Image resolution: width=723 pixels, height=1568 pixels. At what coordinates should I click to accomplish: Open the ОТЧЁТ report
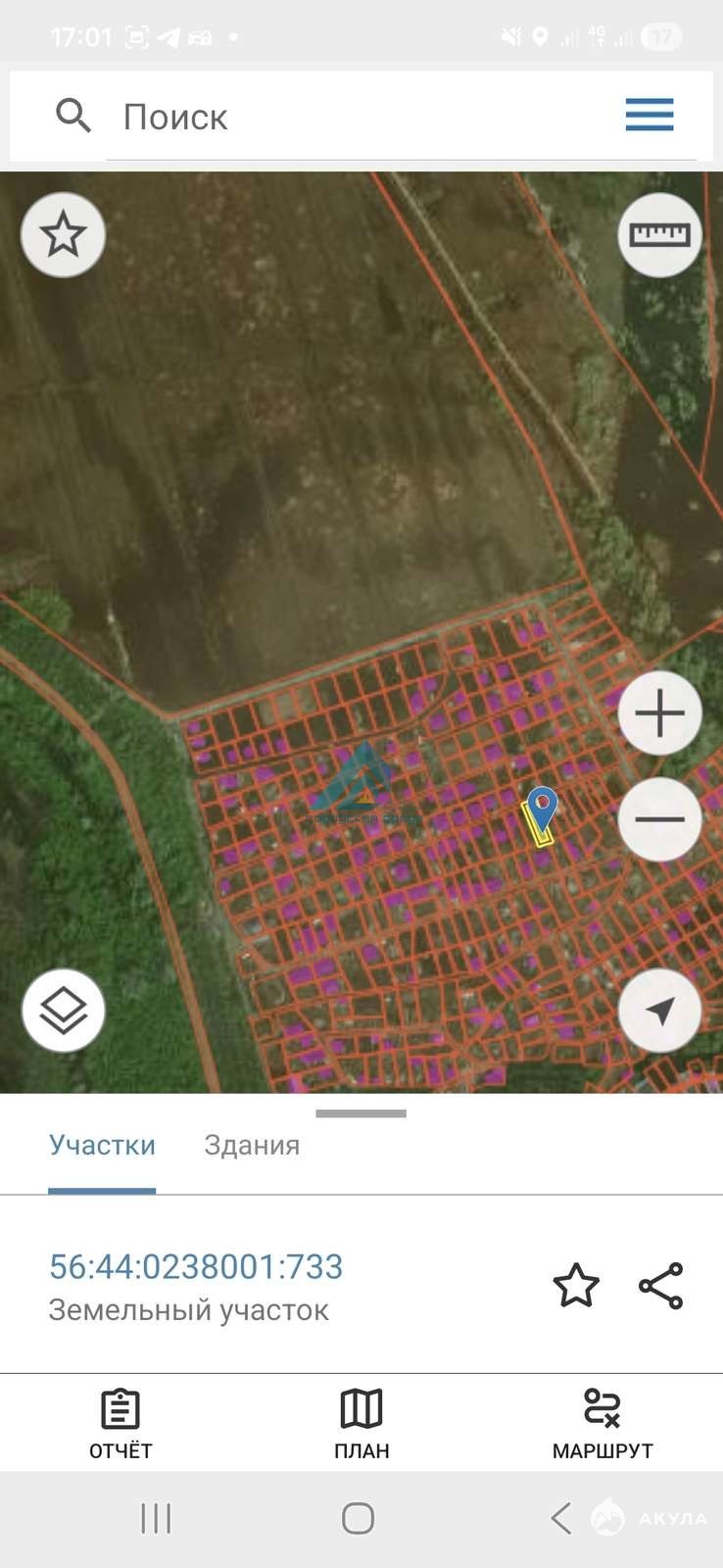tap(120, 1423)
